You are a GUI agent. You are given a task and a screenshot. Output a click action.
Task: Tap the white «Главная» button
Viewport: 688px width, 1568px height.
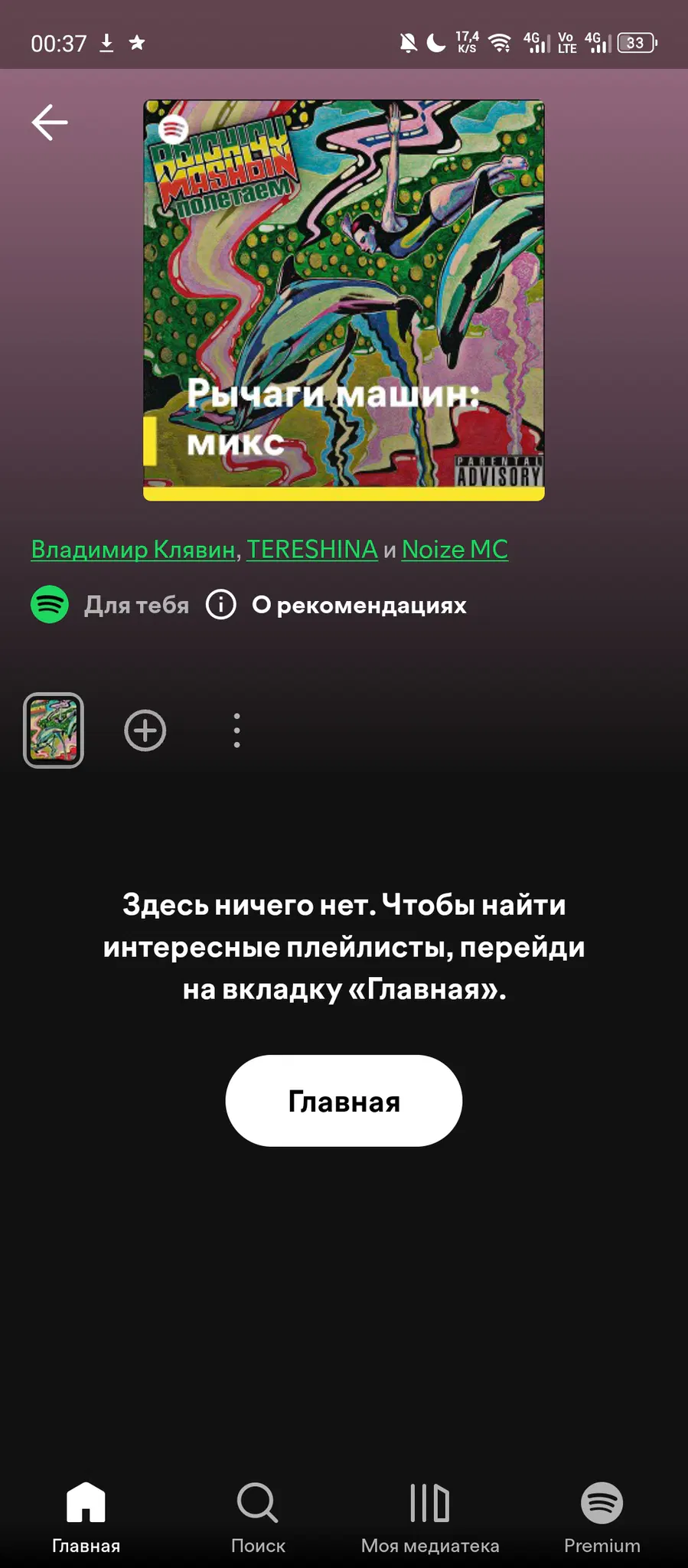344,1100
